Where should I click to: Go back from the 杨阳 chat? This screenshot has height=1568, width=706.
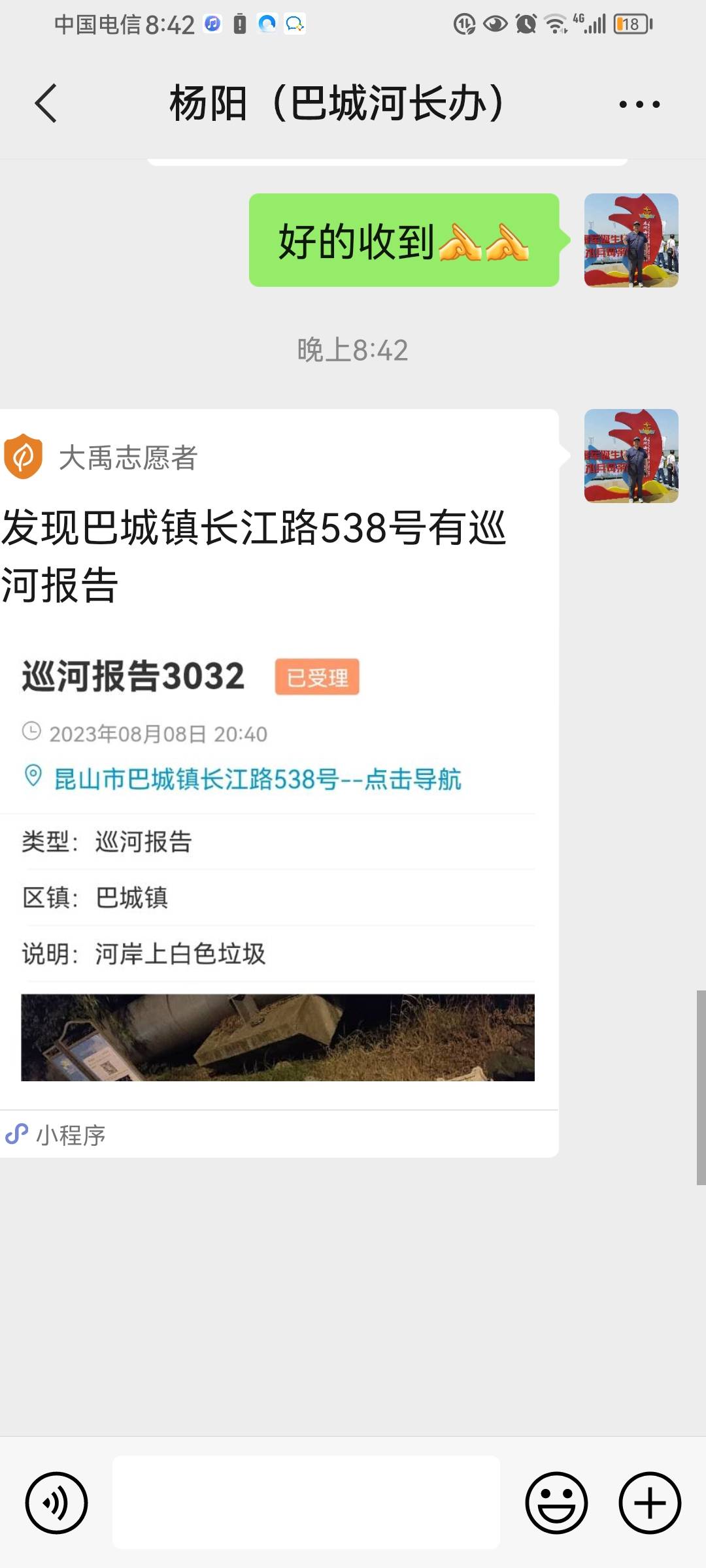pos(46,103)
